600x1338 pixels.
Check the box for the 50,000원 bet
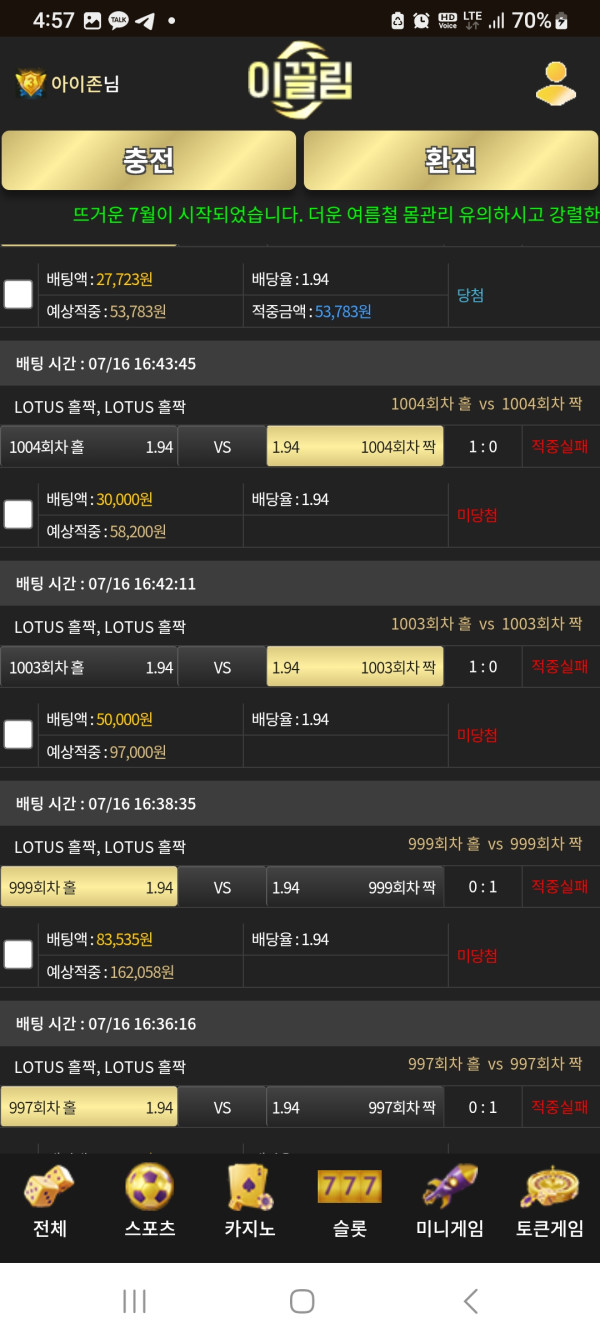click(x=18, y=734)
